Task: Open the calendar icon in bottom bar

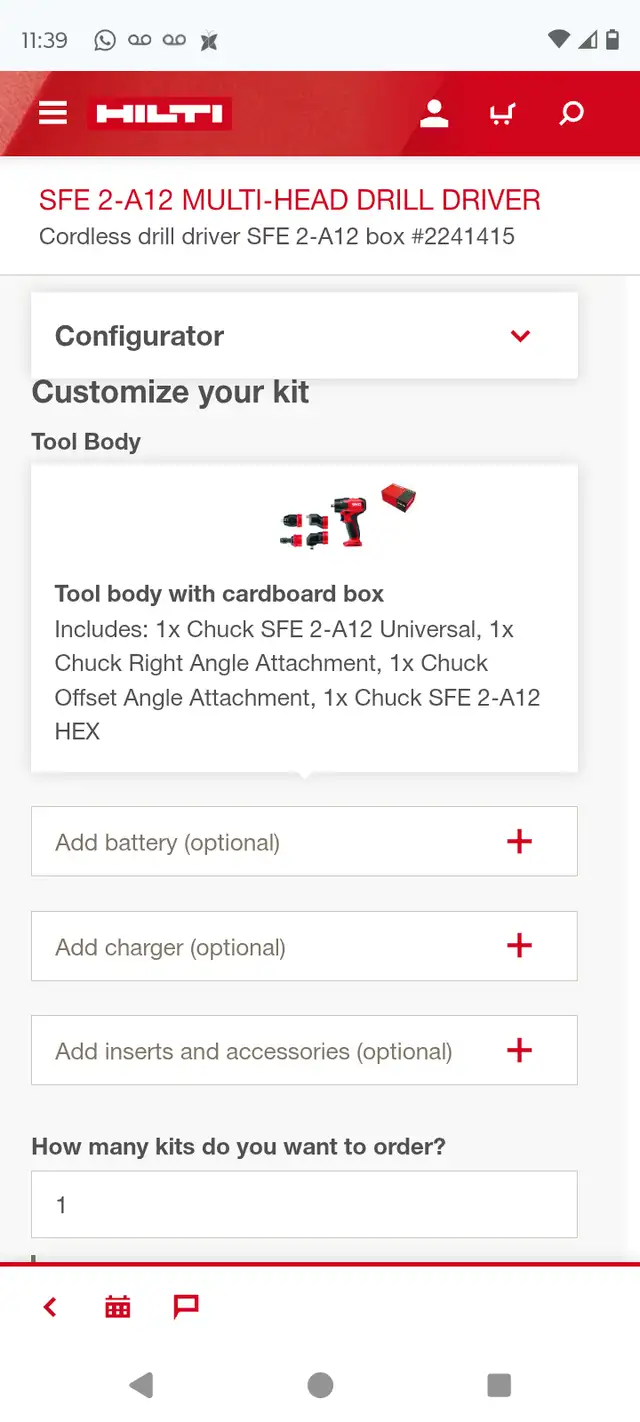Action: (118, 1306)
